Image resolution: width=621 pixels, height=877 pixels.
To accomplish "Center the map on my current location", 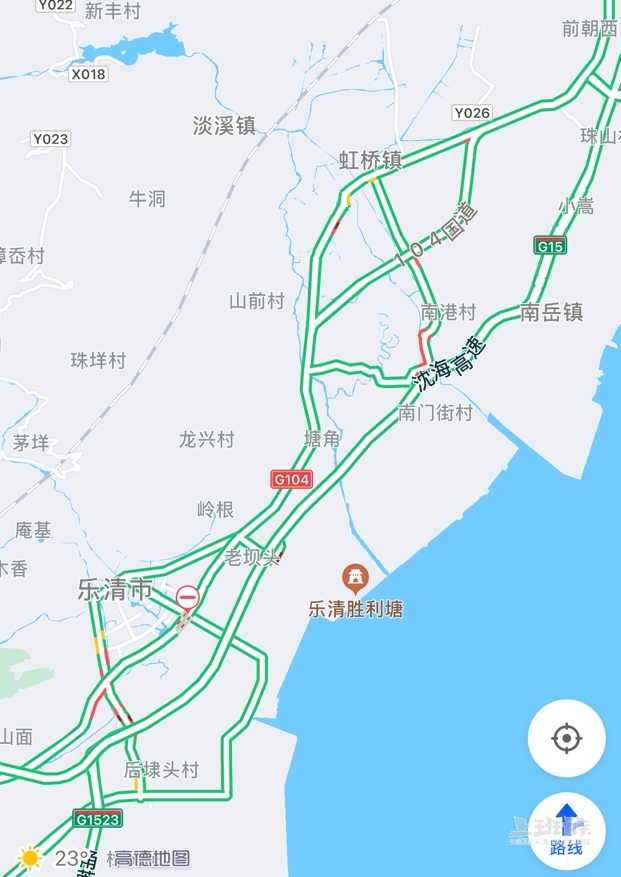I will pos(566,739).
